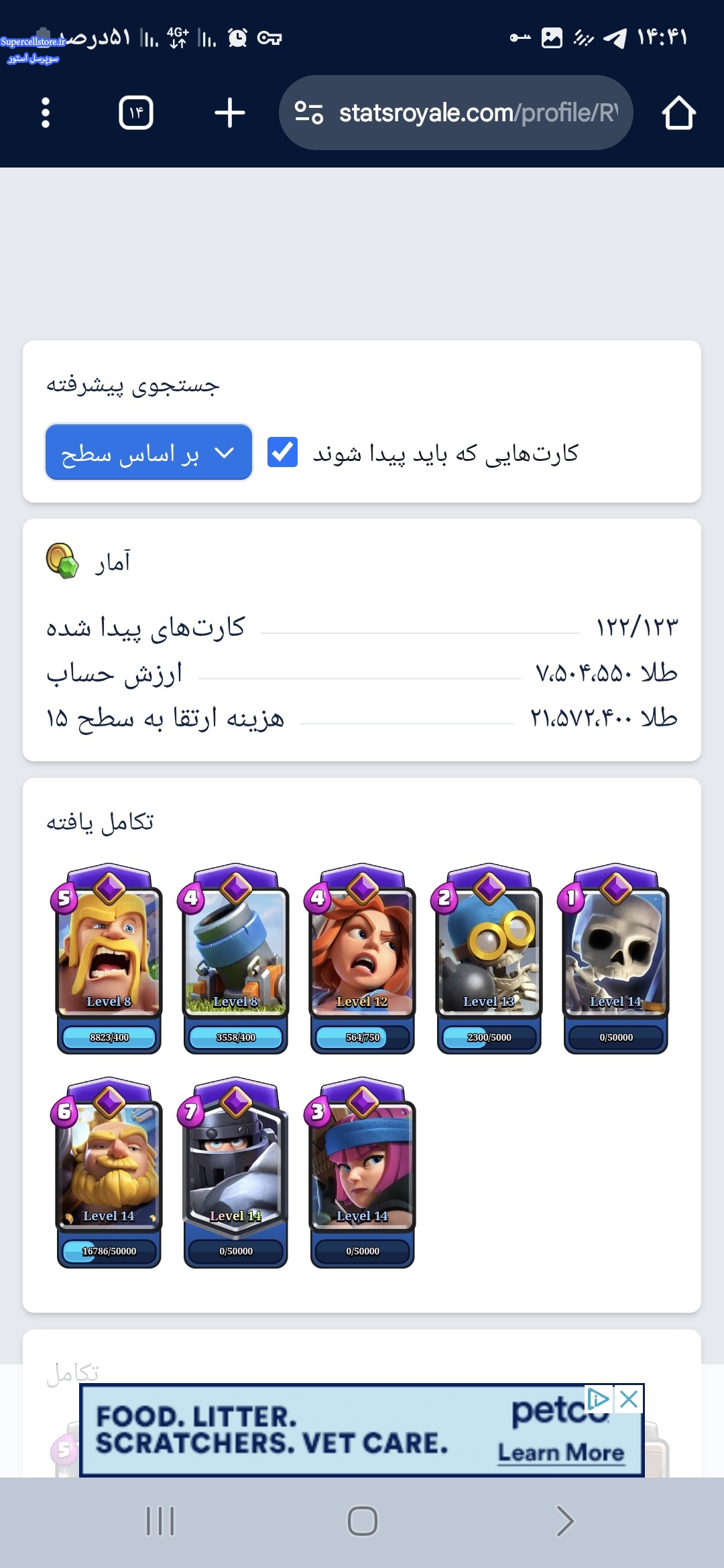This screenshot has width=724, height=1568.
Task: Open the Valkyrie card at Level 12
Action: [x=362, y=958]
